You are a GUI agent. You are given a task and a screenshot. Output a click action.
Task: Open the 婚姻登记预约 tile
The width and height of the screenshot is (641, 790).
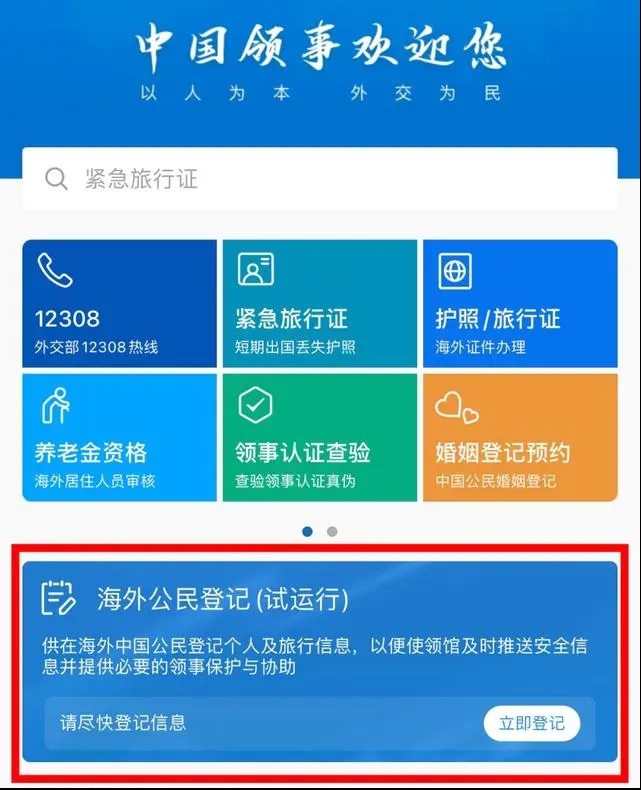click(519, 437)
